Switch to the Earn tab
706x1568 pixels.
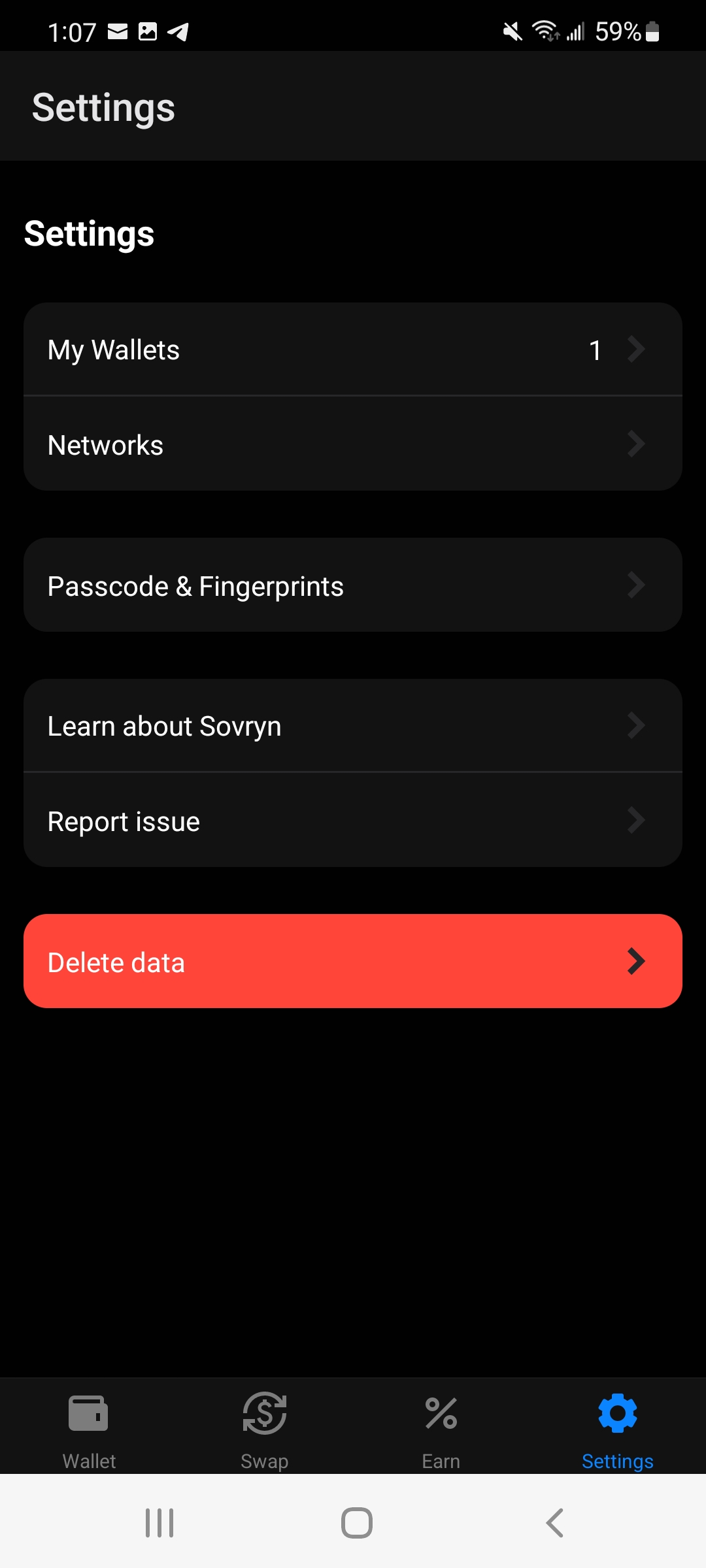[441, 1431]
